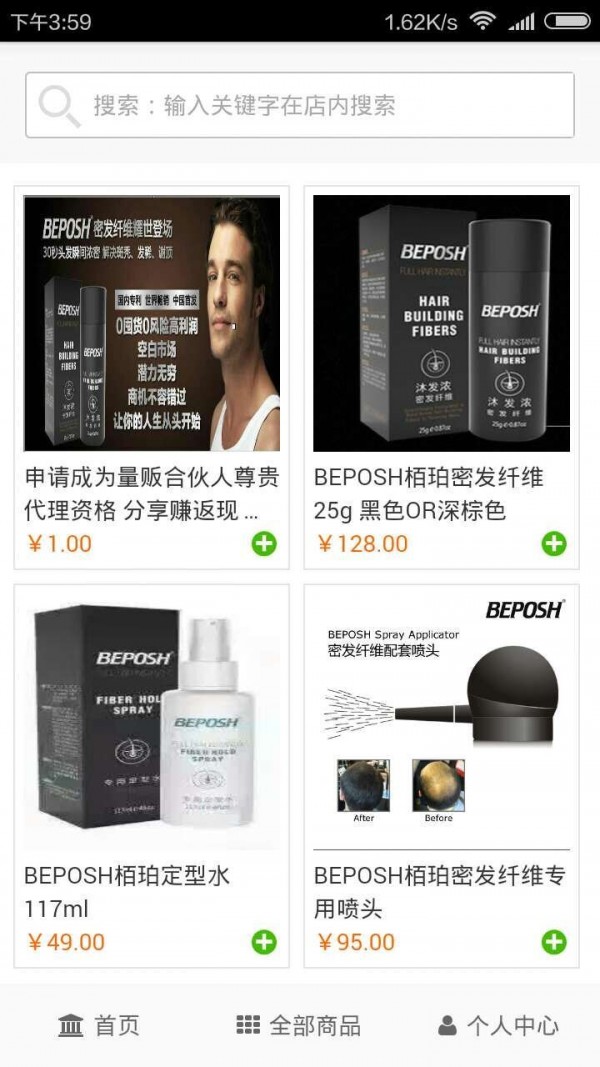Screen dimensions: 600x1067
Task: Add the ¥1.00 partner item to cart
Action: 264,544
